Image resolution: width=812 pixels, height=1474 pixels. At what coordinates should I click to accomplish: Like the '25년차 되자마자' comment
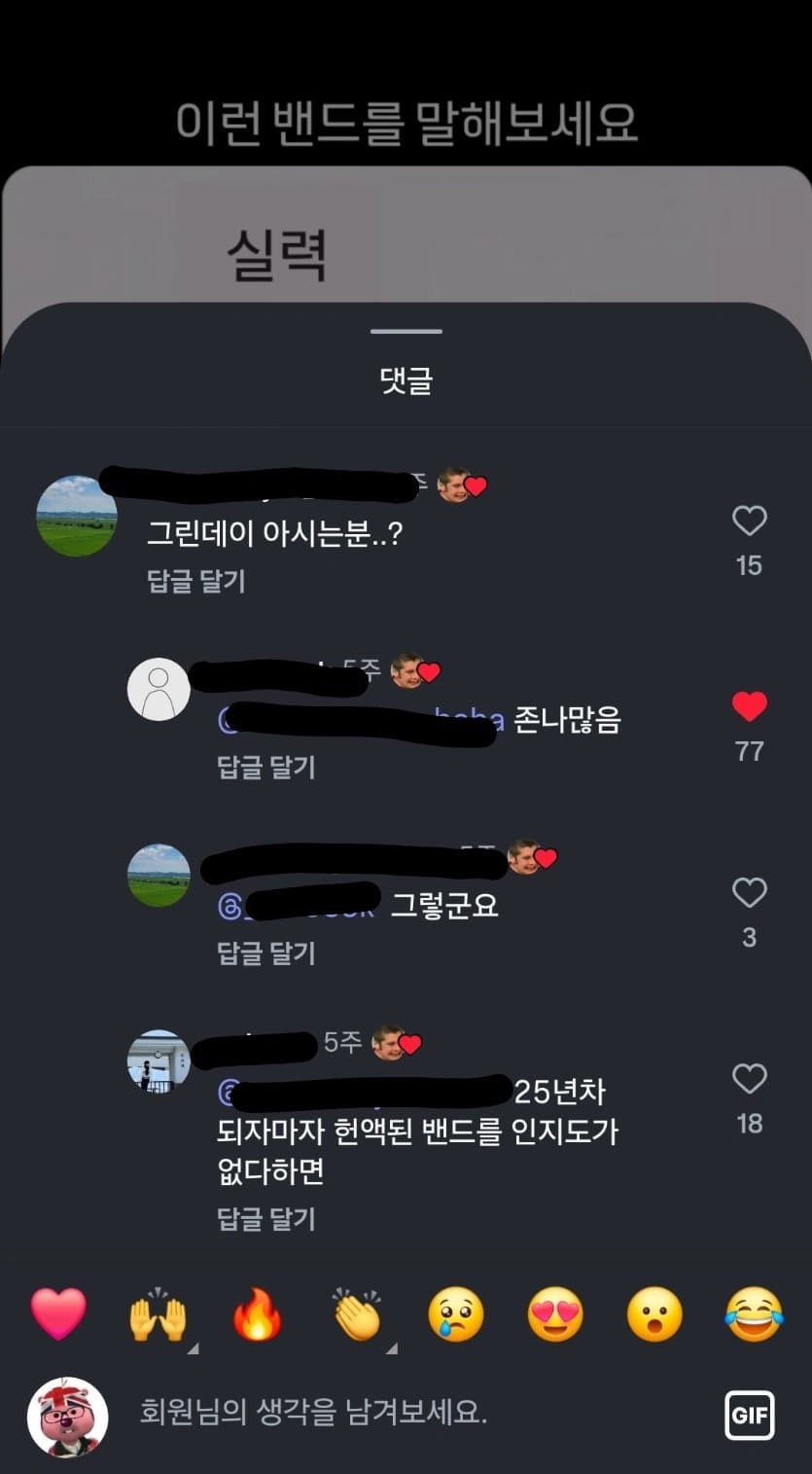(749, 1079)
